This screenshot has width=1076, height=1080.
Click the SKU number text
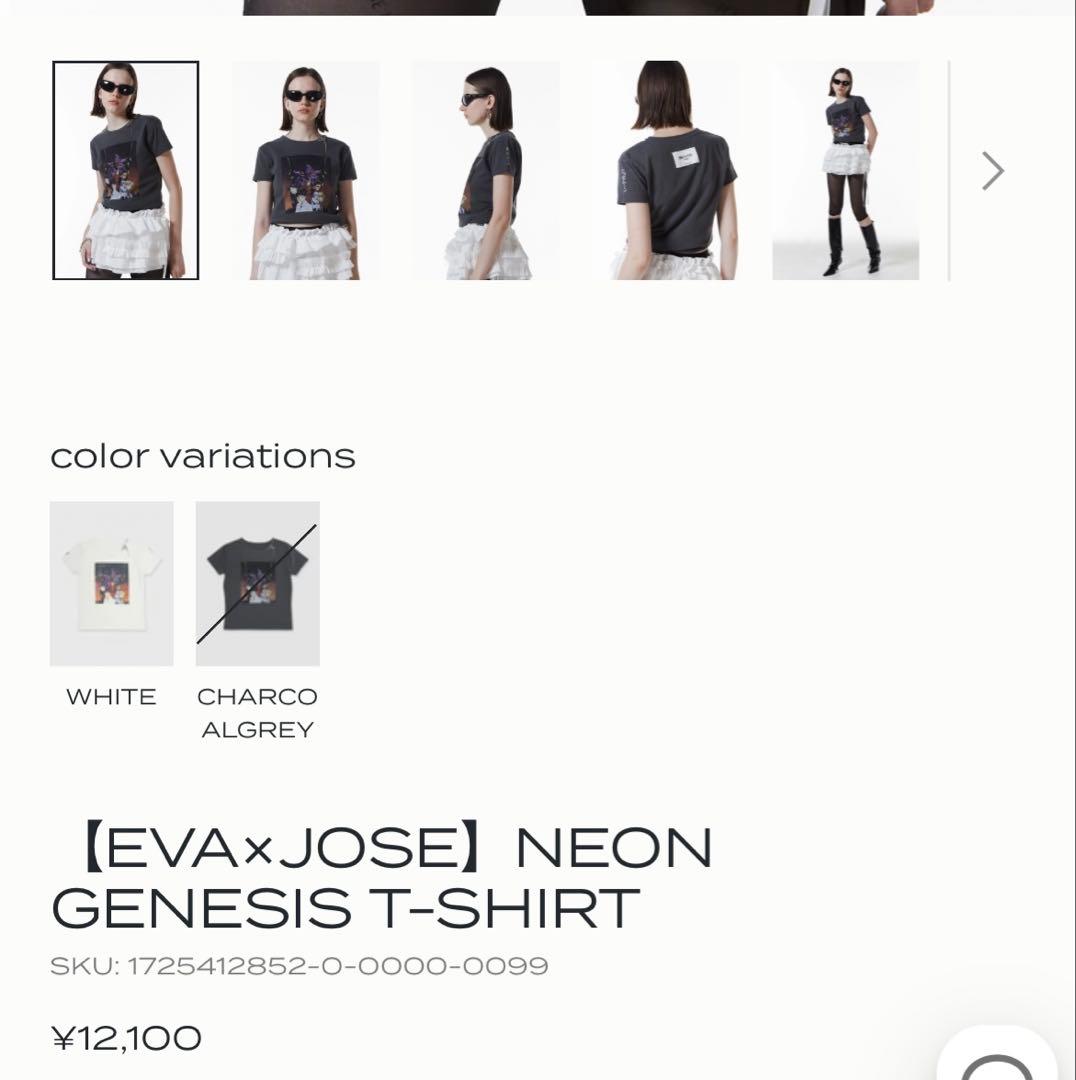click(298, 965)
